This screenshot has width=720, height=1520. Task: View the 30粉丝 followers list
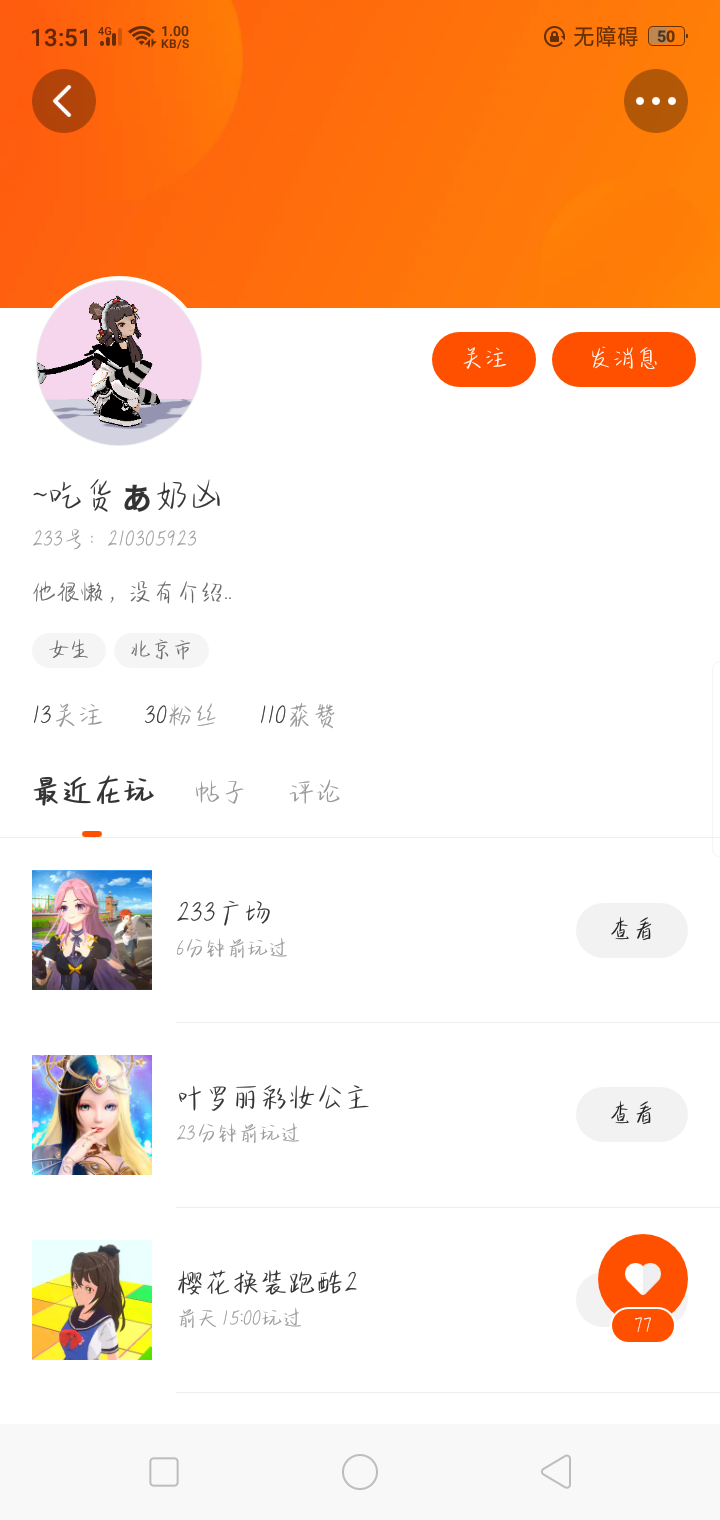pos(180,716)
